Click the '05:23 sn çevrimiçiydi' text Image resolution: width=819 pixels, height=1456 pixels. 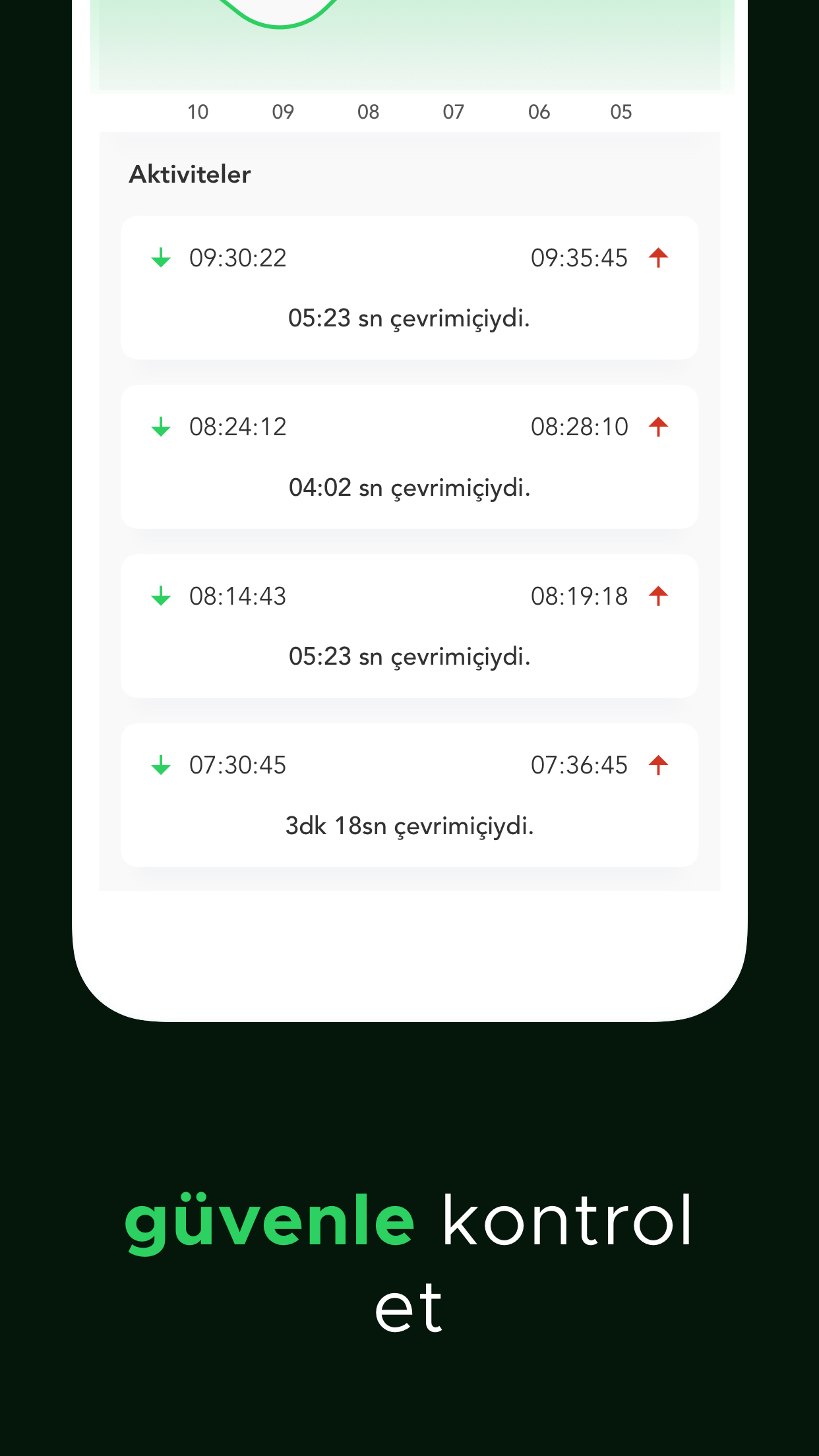click(409, 318)
